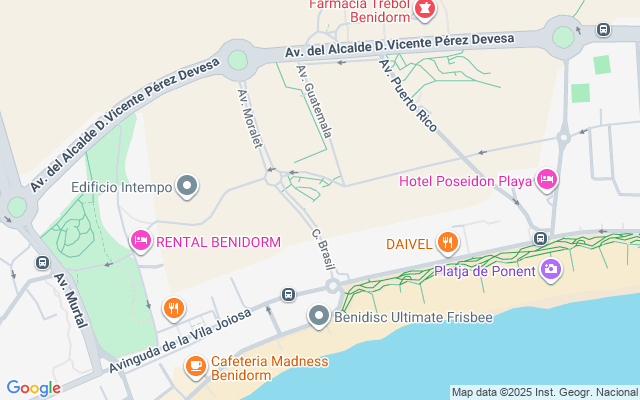Open the Farmacia Trébol Benidorm pharmacy marker

[426, 9]
